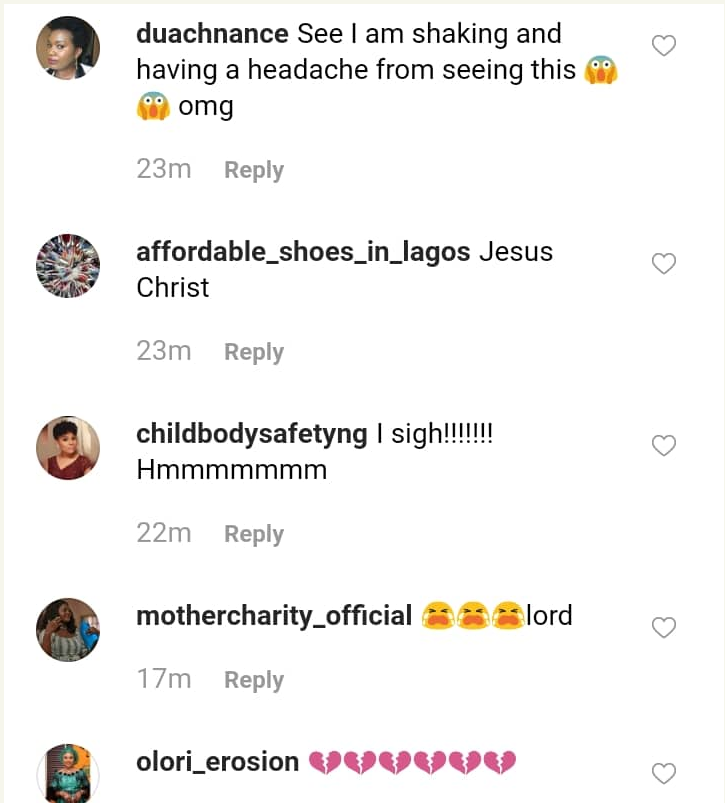Open mothercharity_official's profile via username

(274, 616)
